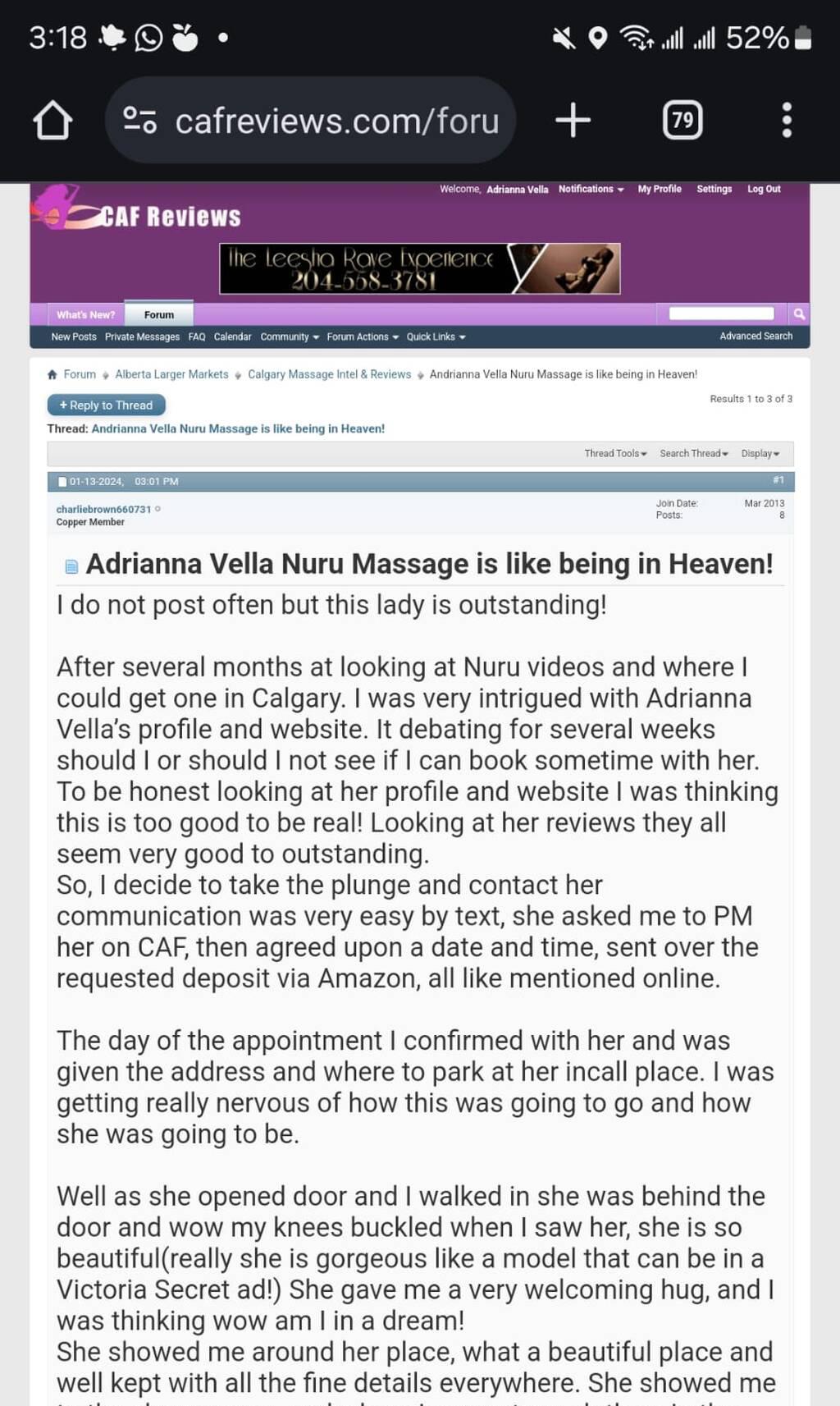Reply to Thread

[107, 405]
